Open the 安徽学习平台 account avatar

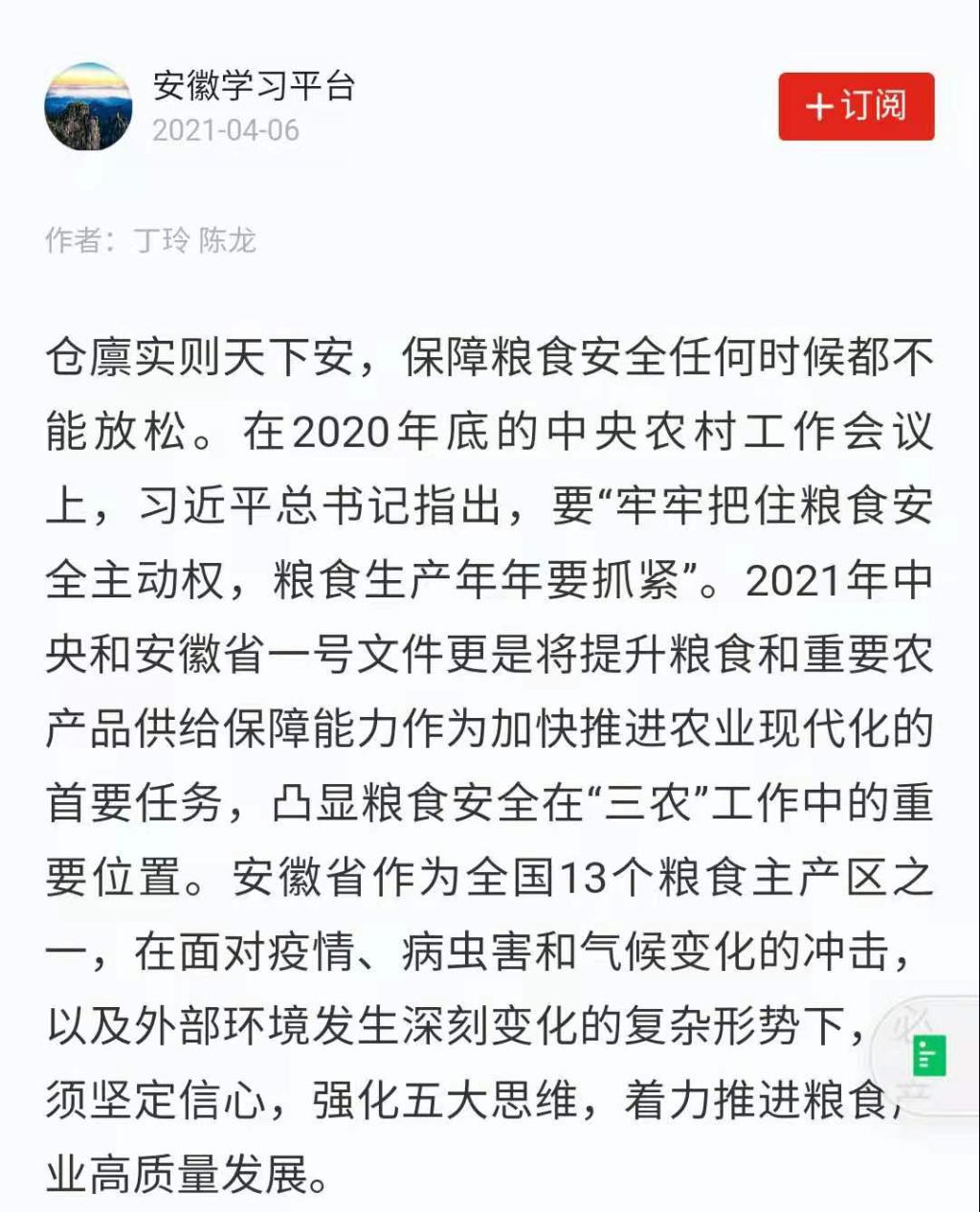point(88,106)
